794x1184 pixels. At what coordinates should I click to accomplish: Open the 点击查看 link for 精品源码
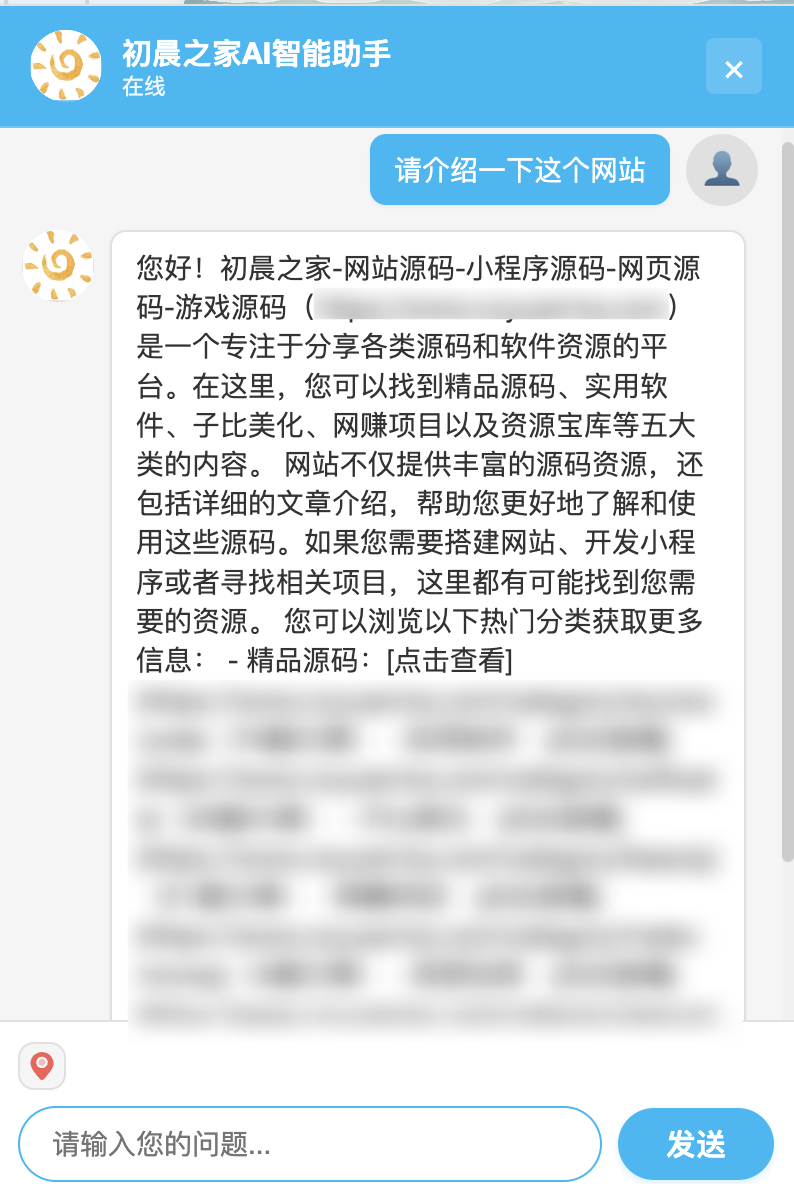point(449,660)
